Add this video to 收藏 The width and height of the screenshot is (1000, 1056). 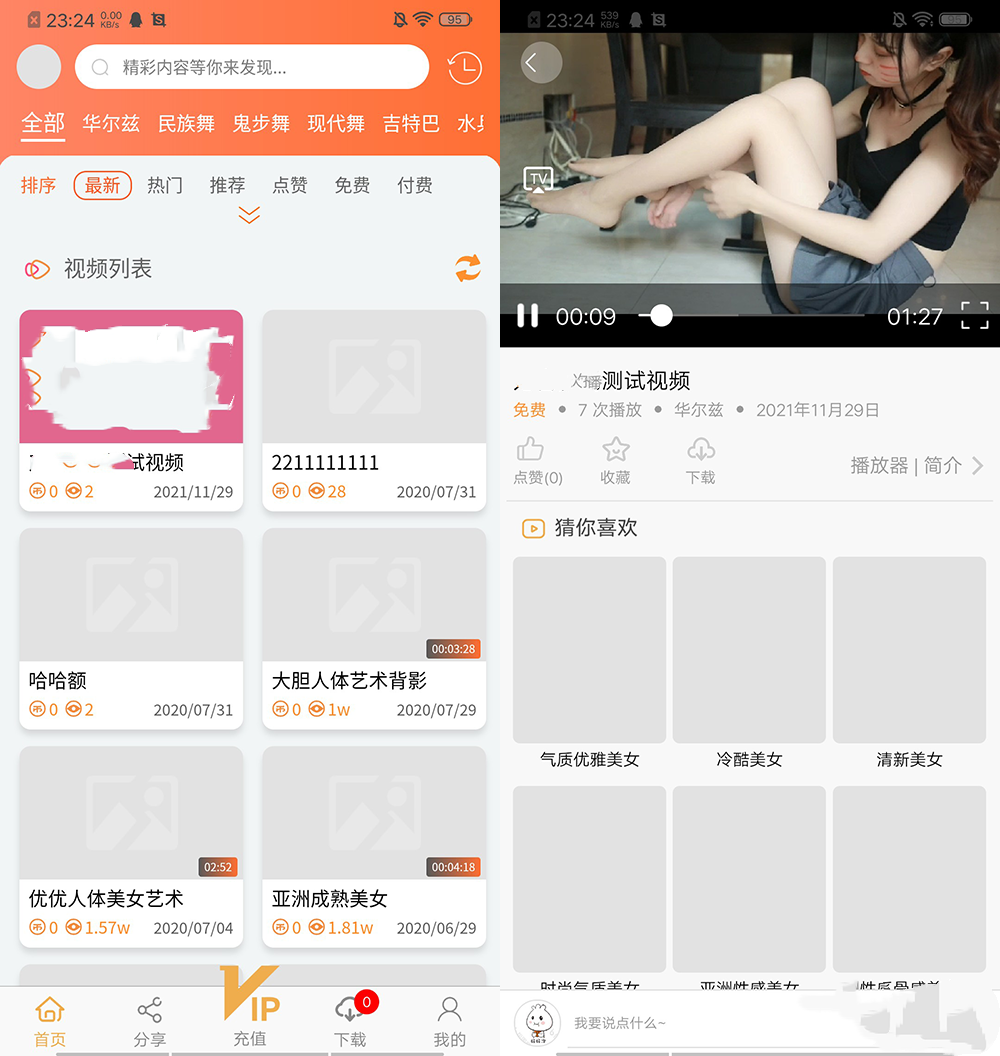coord(615,460)
